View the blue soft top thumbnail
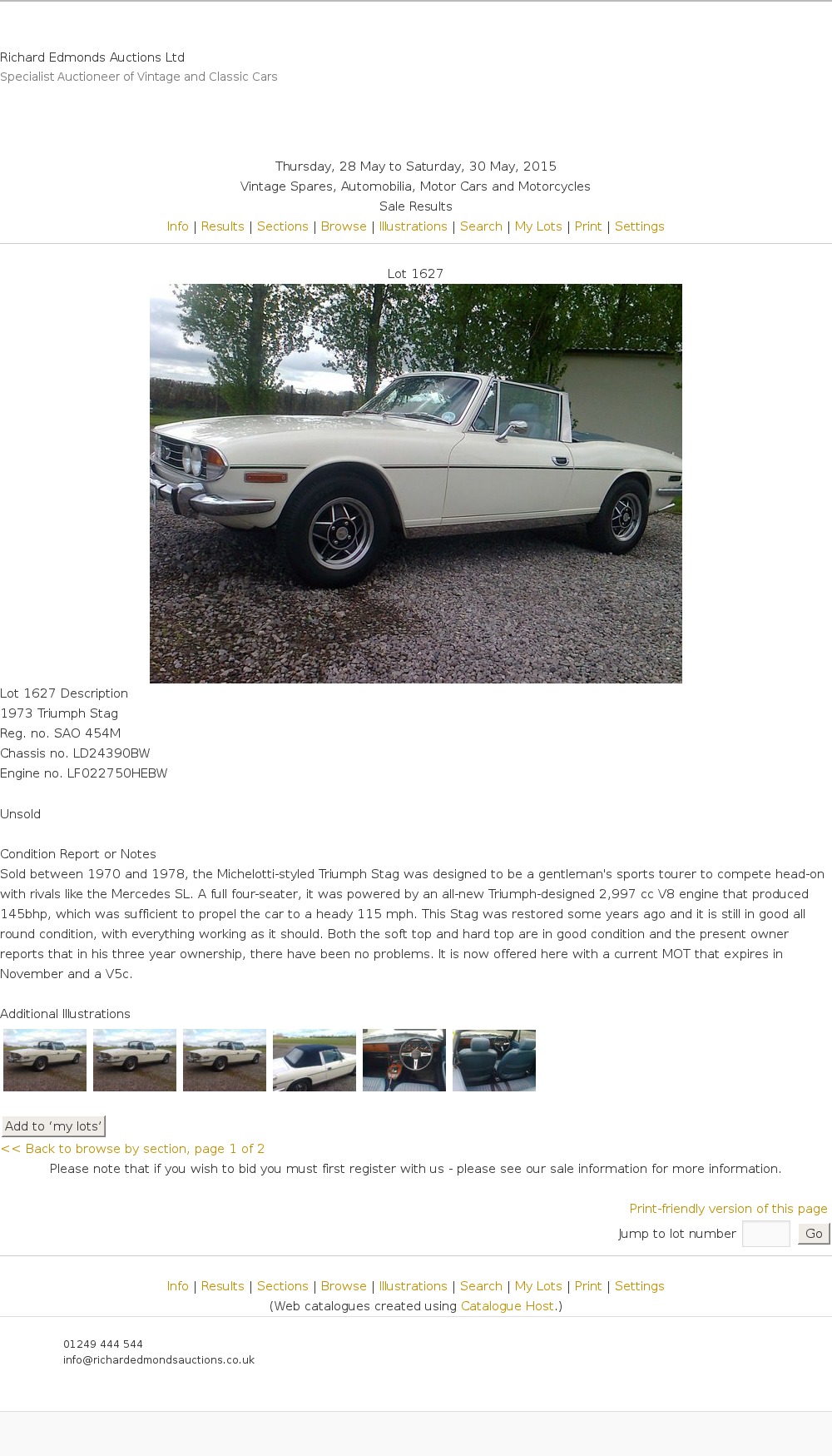 tap(314, 1060)
